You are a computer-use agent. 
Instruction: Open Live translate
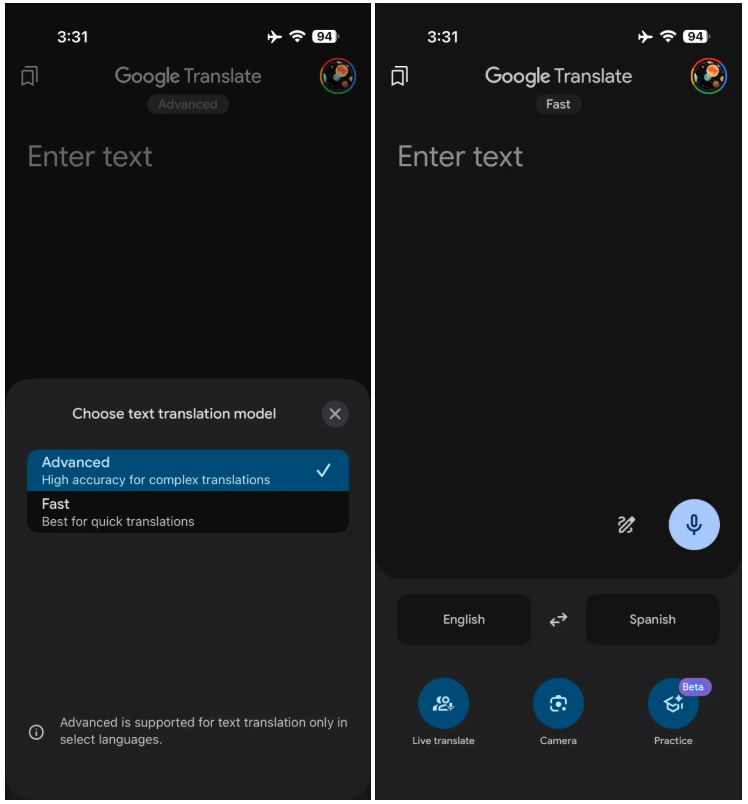pyautogui.click(x=443, y=704)
